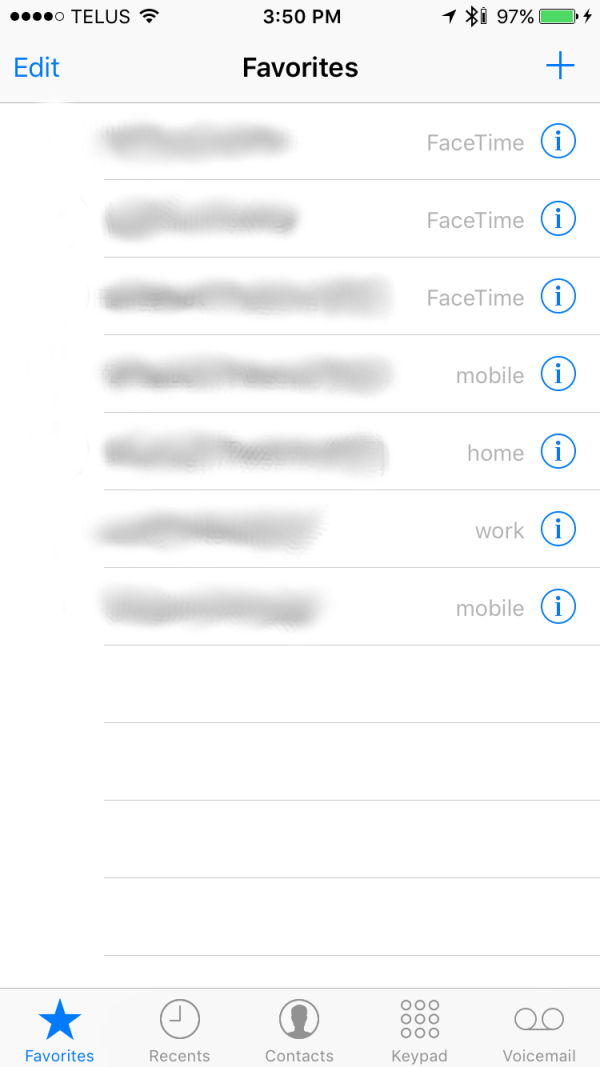This screenshot has width=600, height=1067.
Task: Select the Favorites tab
Action: (x=60, y=1030)
